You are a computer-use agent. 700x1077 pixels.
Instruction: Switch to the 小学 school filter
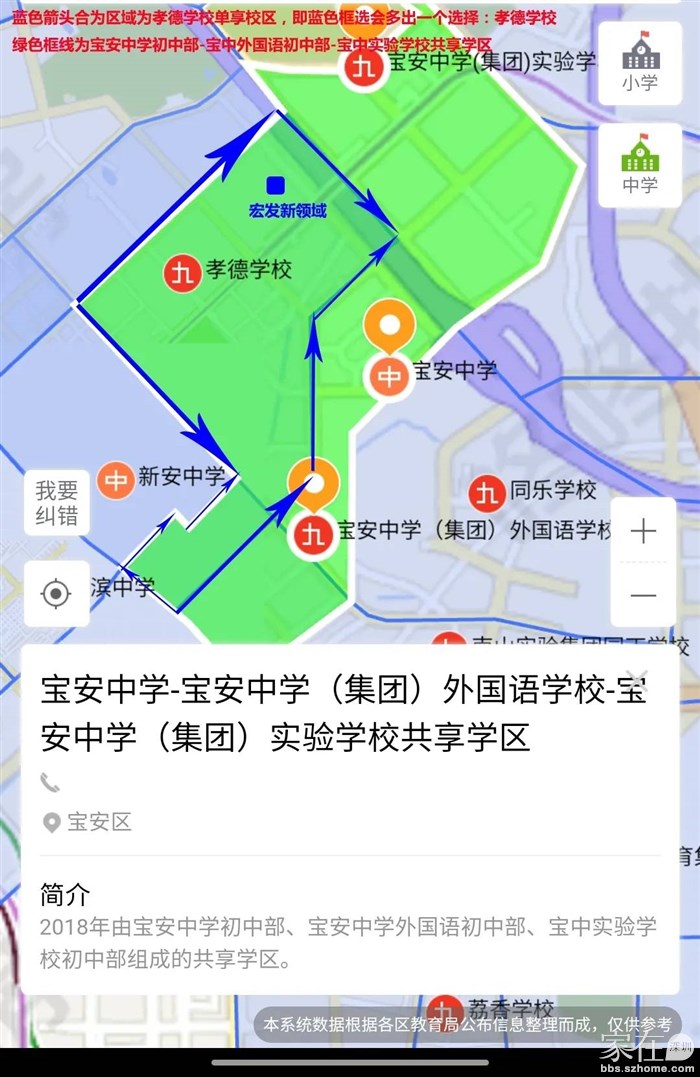click(640, 63)
